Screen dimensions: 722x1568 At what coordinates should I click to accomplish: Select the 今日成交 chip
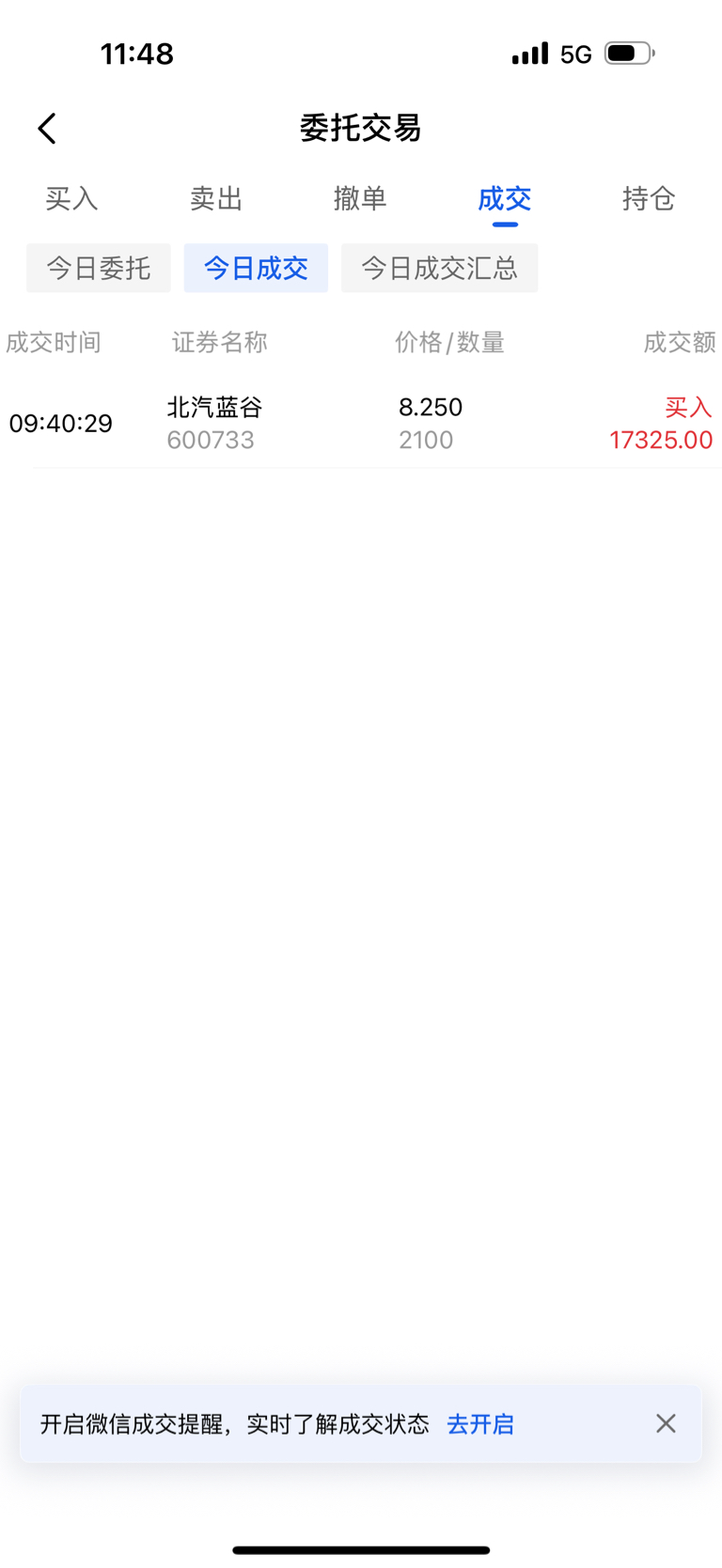coord(256,268)
